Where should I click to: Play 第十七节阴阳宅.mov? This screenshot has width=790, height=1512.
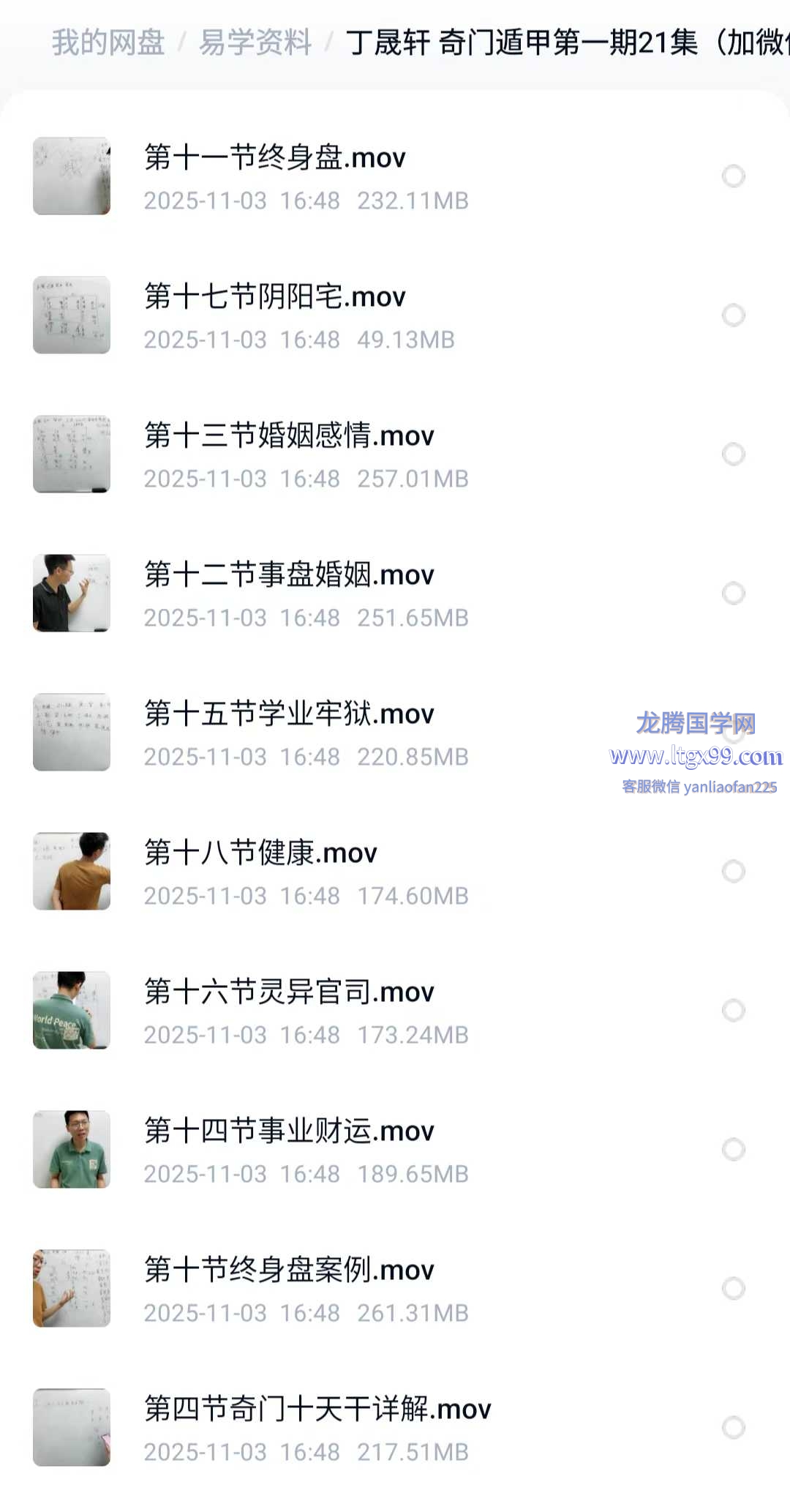[x=275, y=297]
